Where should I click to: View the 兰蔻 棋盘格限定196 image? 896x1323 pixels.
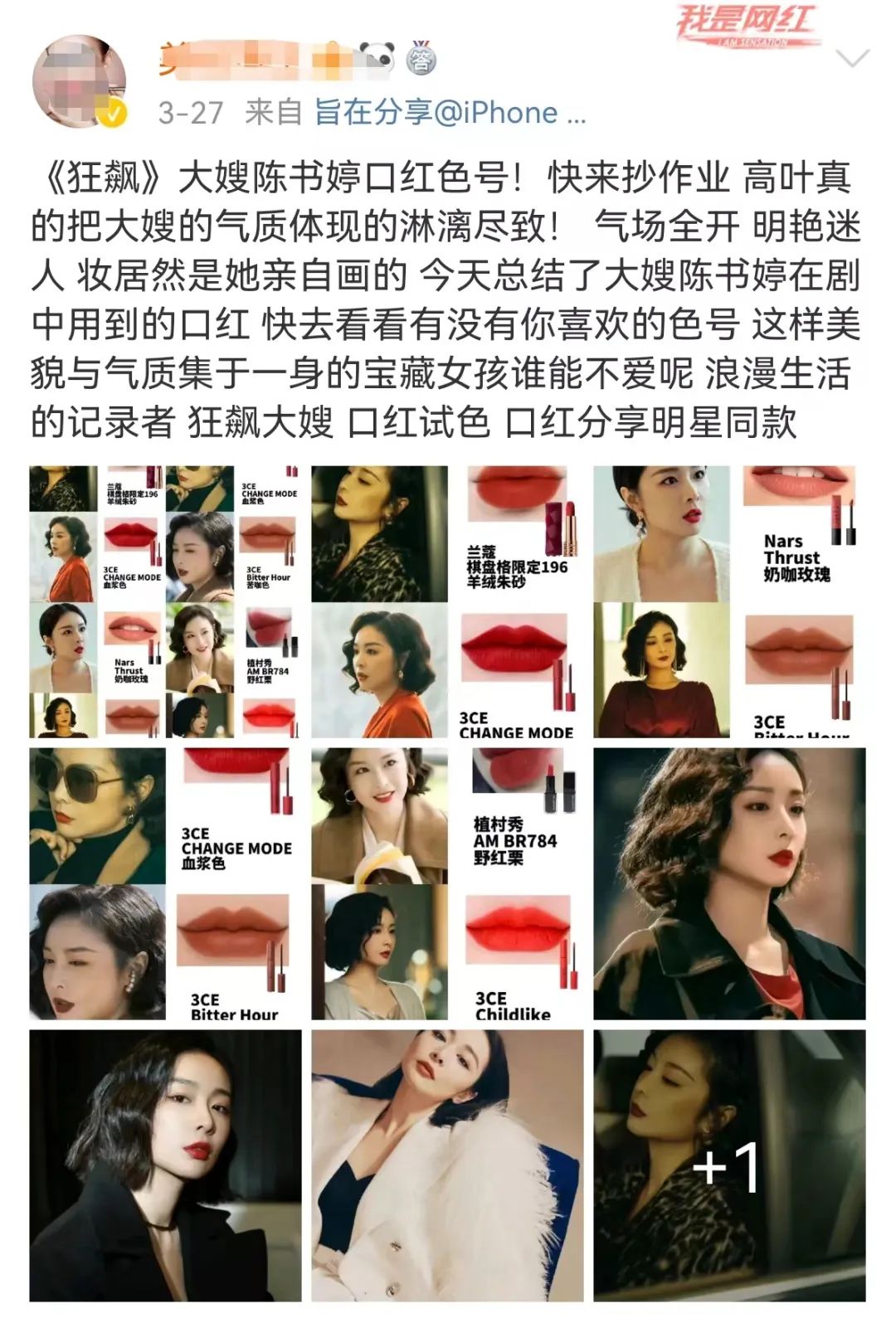point(447,601)
